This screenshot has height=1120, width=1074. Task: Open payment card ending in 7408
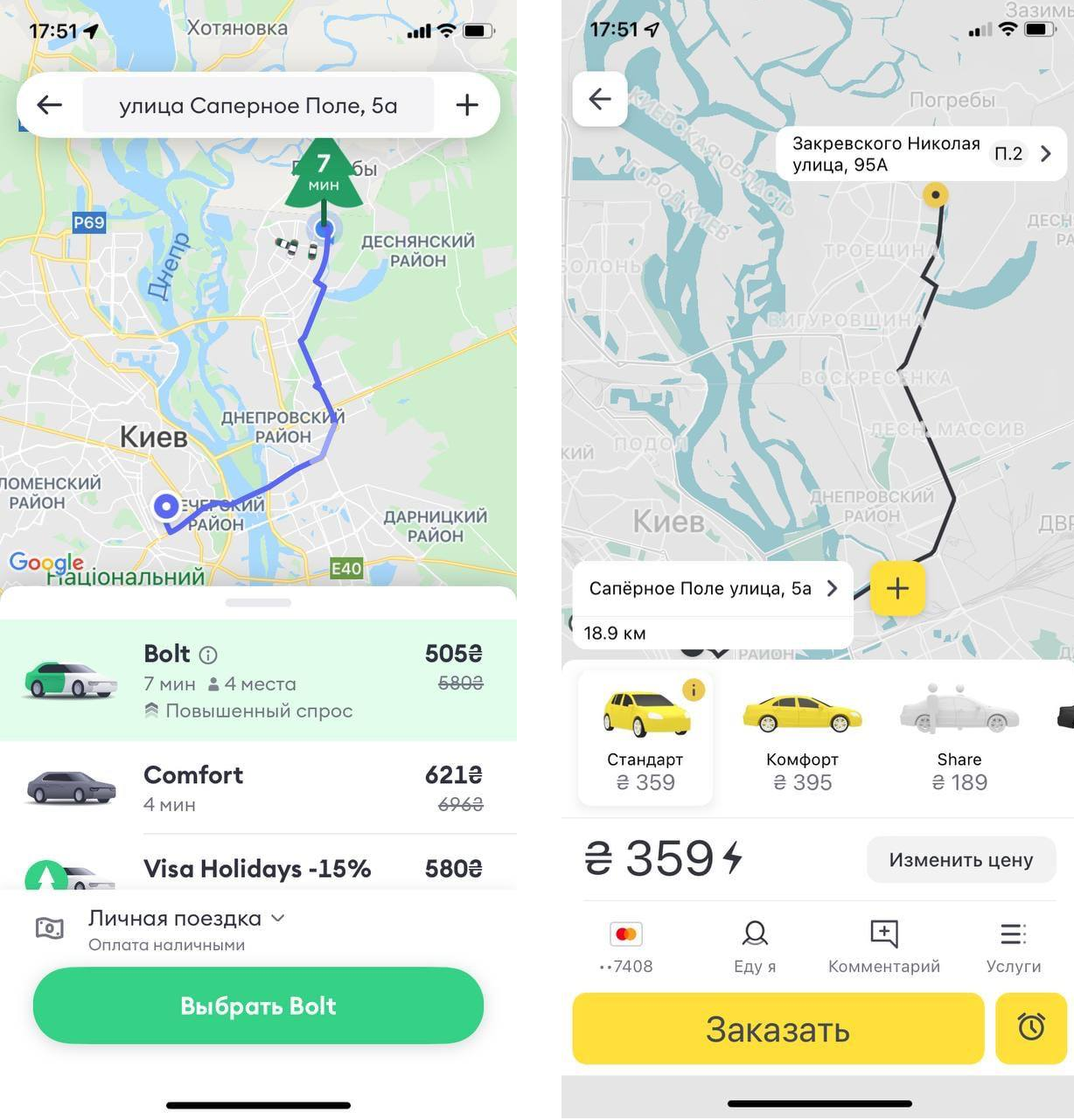tap(626, 947)
